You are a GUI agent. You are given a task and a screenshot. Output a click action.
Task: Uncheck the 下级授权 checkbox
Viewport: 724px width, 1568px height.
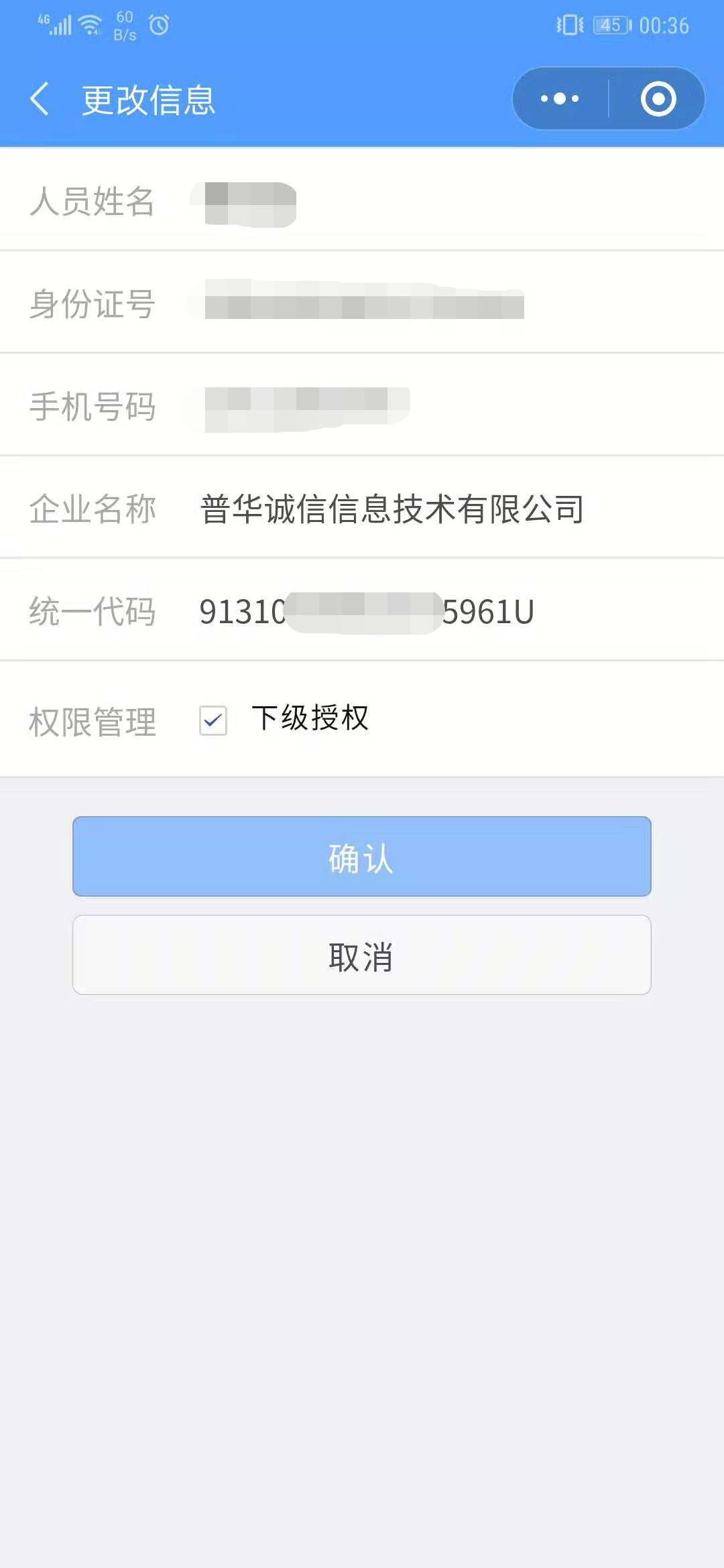click(x=213, y=720)
